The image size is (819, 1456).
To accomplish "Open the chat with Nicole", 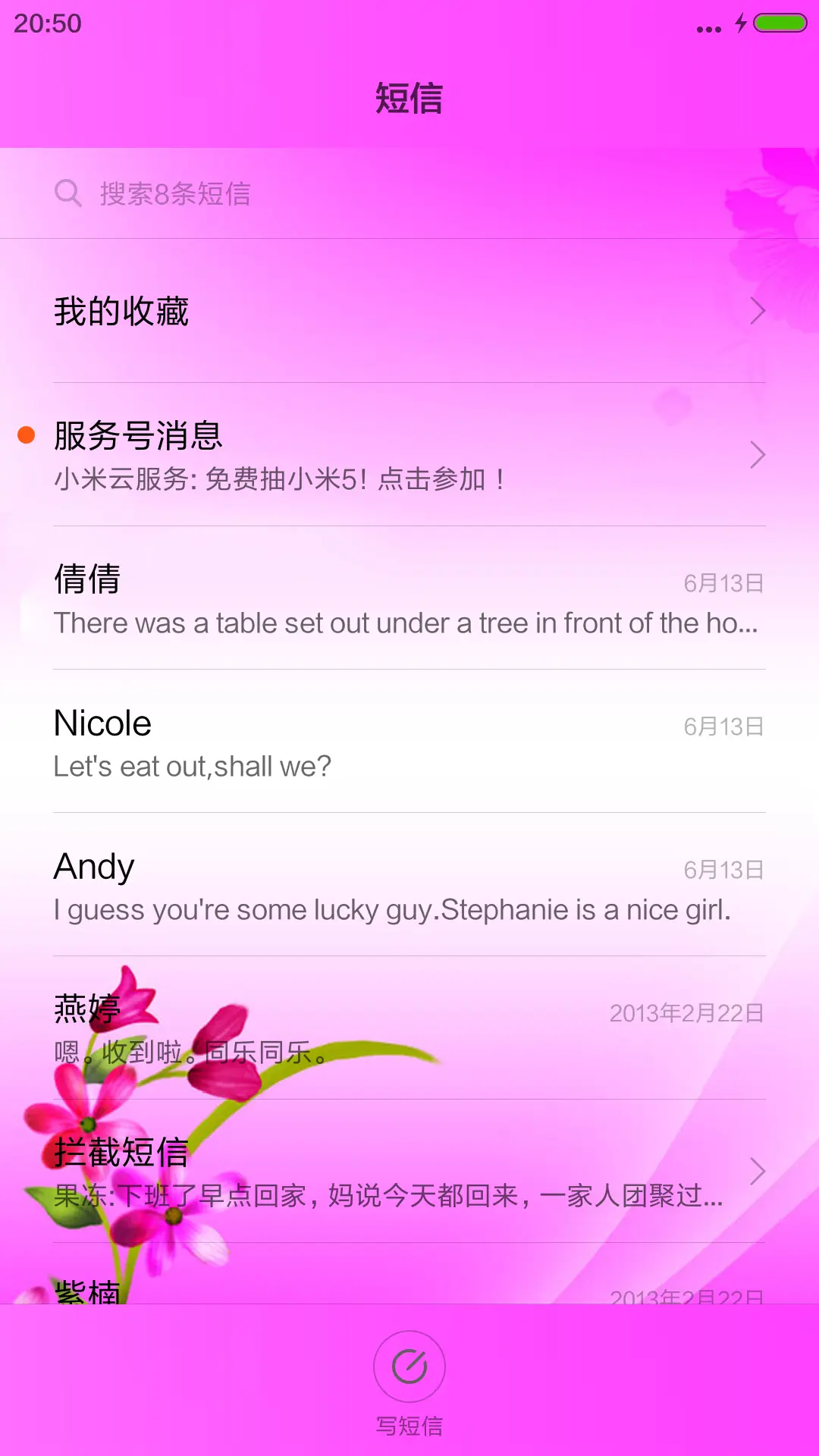I will tap(409, 743).
